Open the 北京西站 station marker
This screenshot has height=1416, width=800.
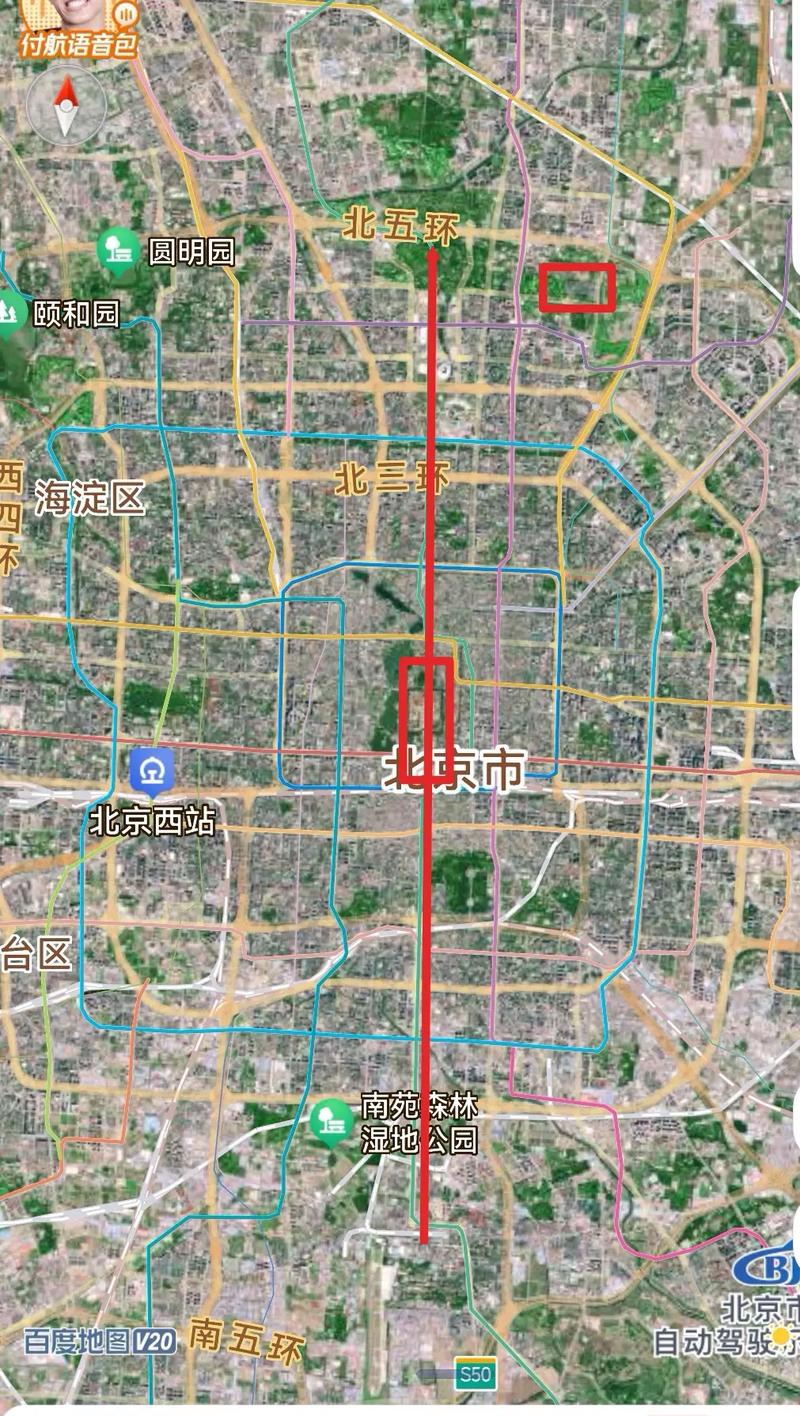[x=152, y=773]
